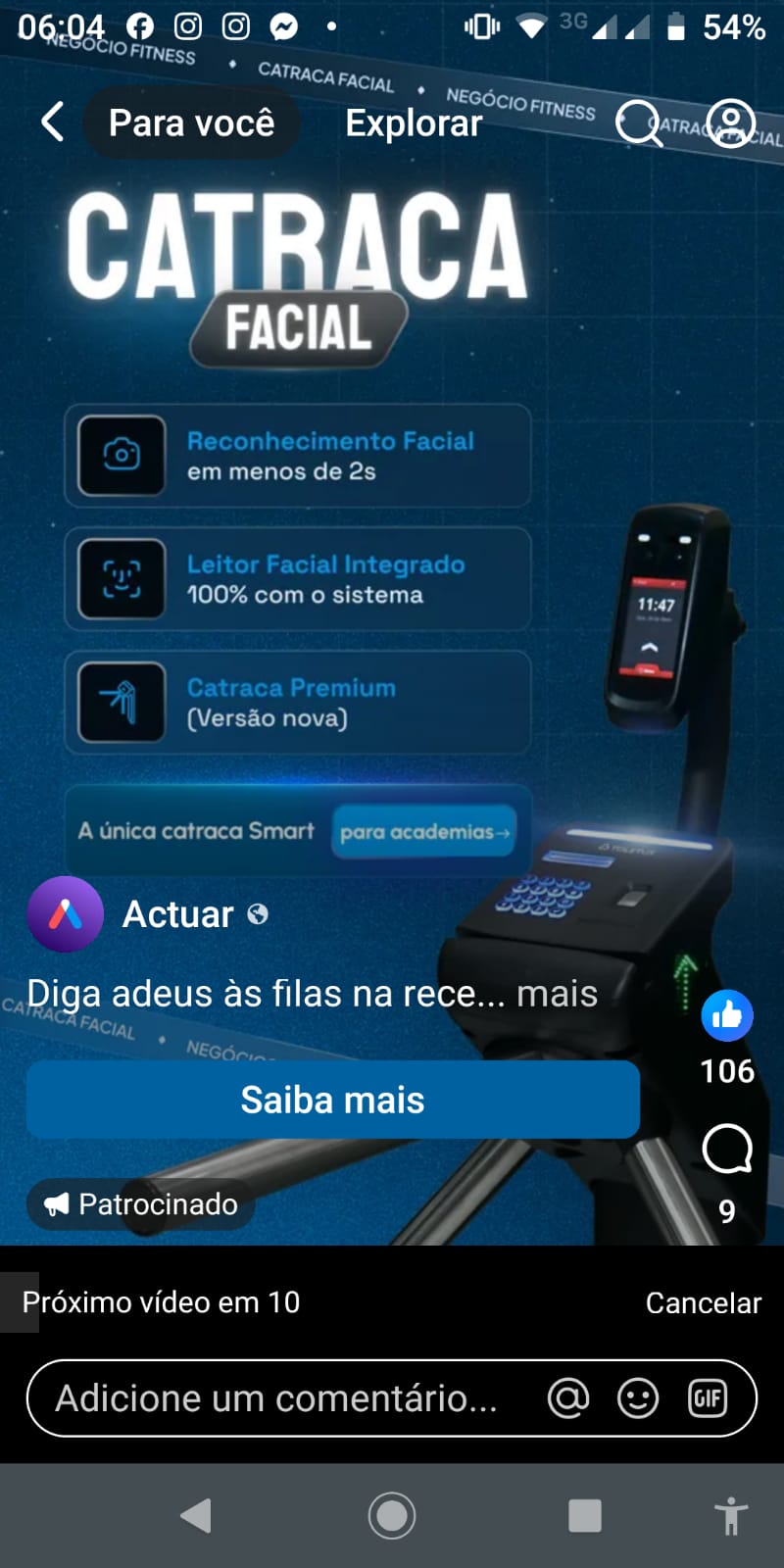Open the profile icon in top bar
784x1568 pixels.
tap(730, 123)
